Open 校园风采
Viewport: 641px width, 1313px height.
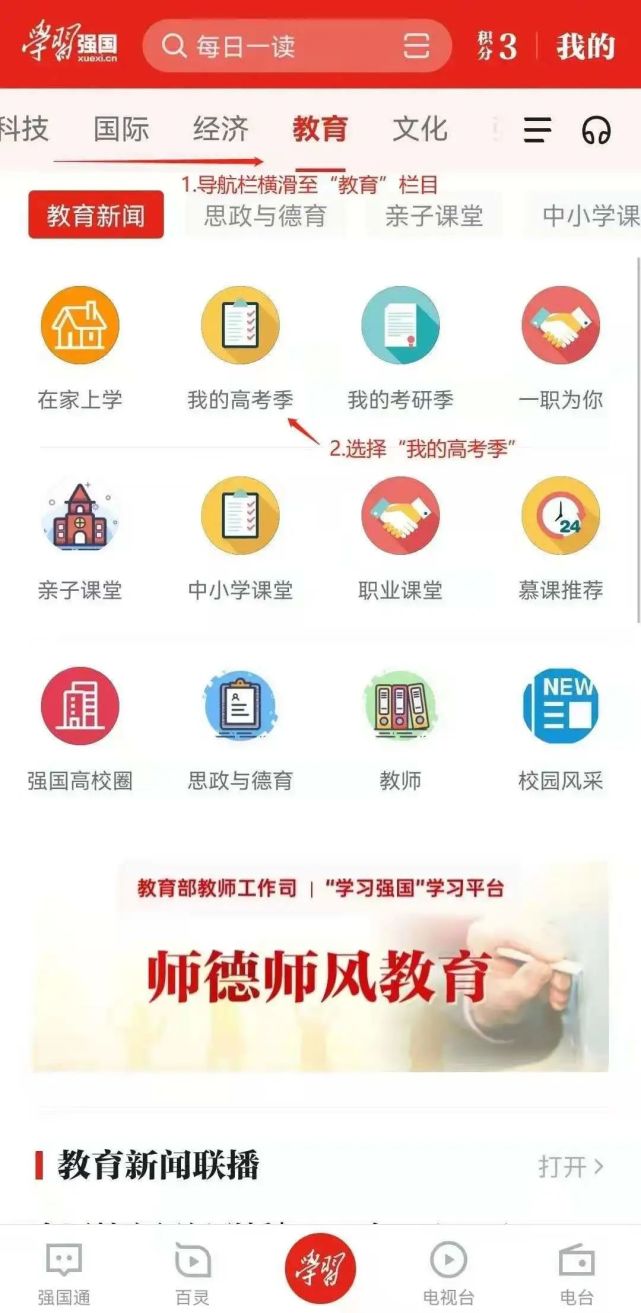[x=560, y=730]
